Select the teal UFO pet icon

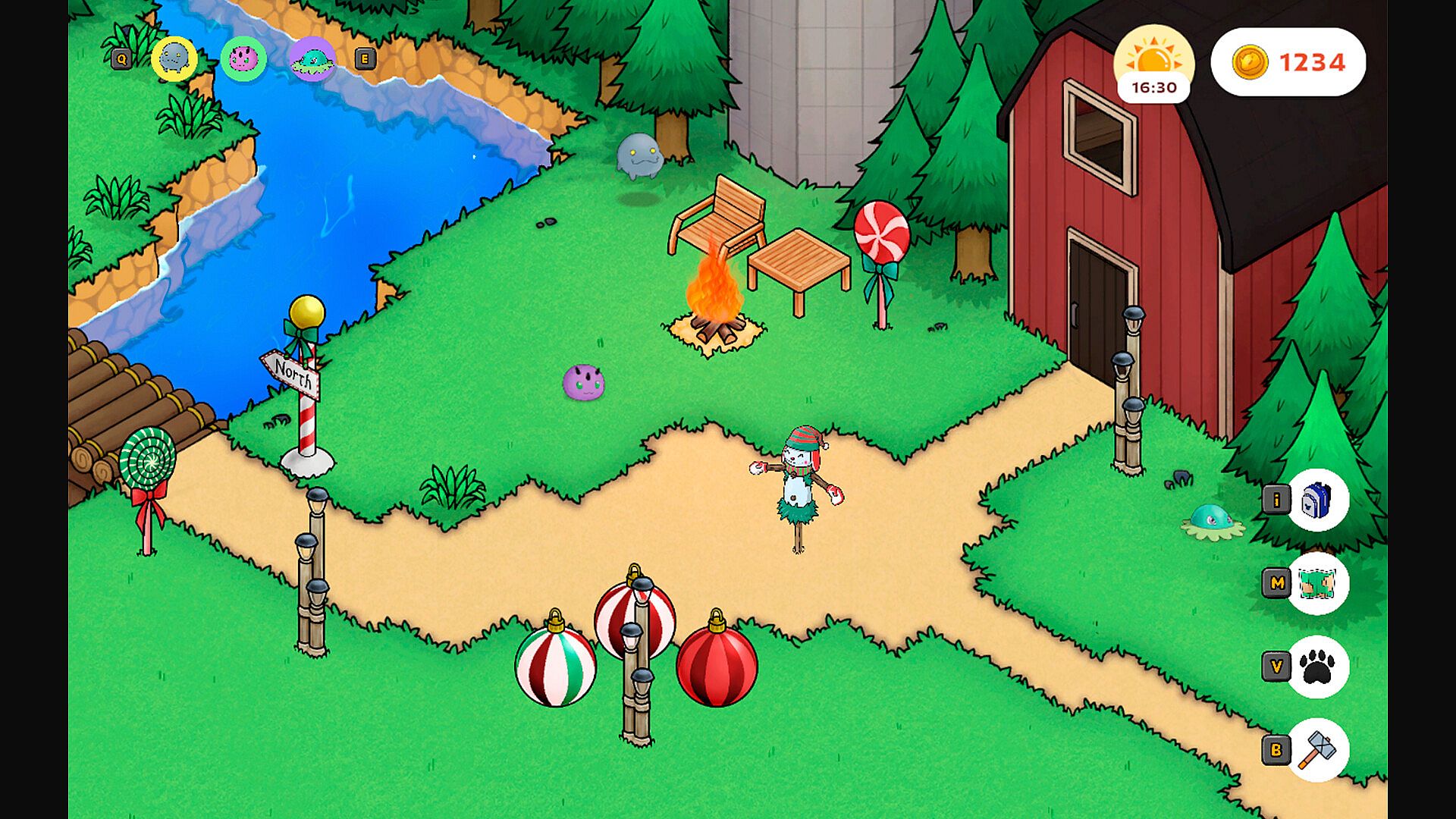point(312,59)
